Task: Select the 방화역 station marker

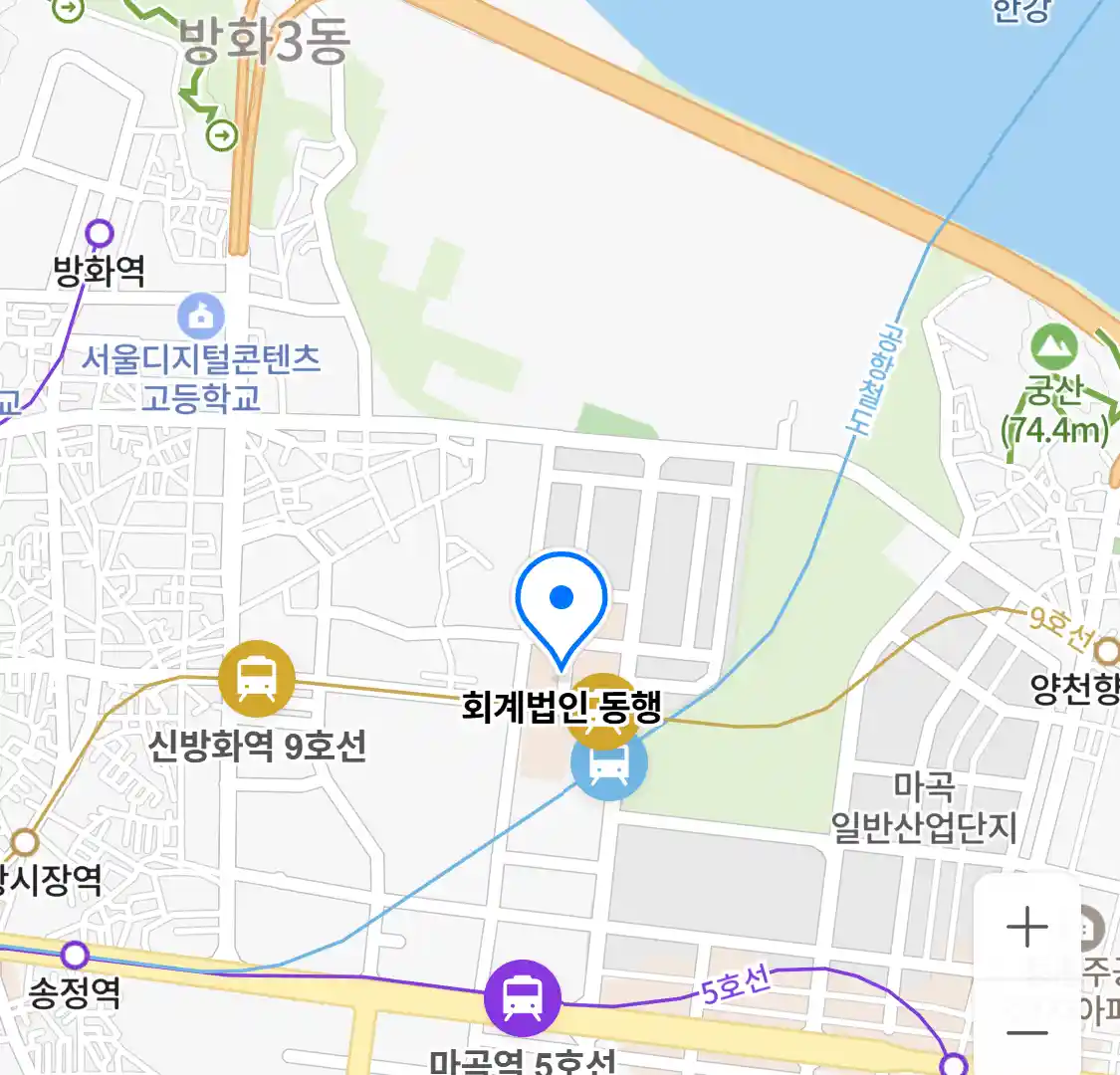Action: tap(100, 235)
